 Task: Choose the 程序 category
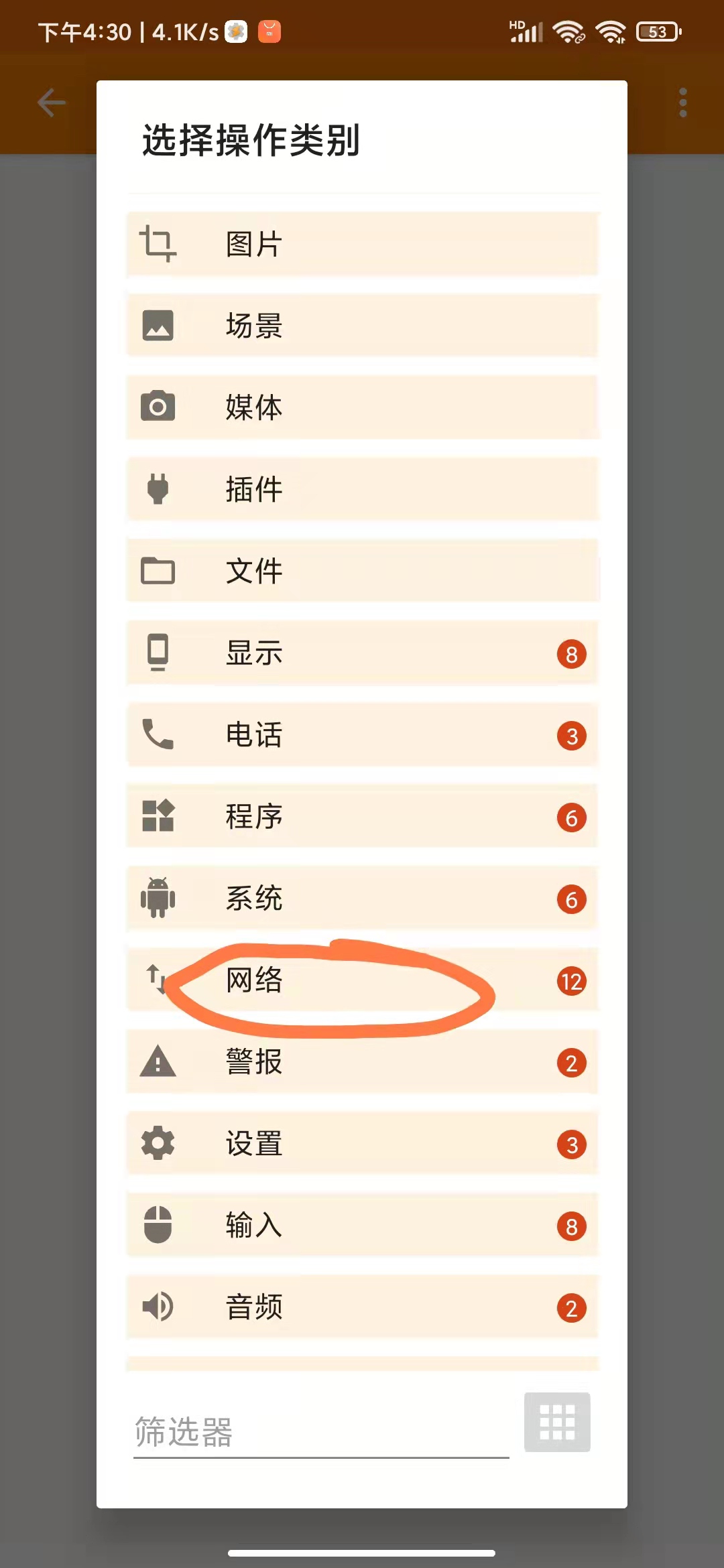[362, 816]
